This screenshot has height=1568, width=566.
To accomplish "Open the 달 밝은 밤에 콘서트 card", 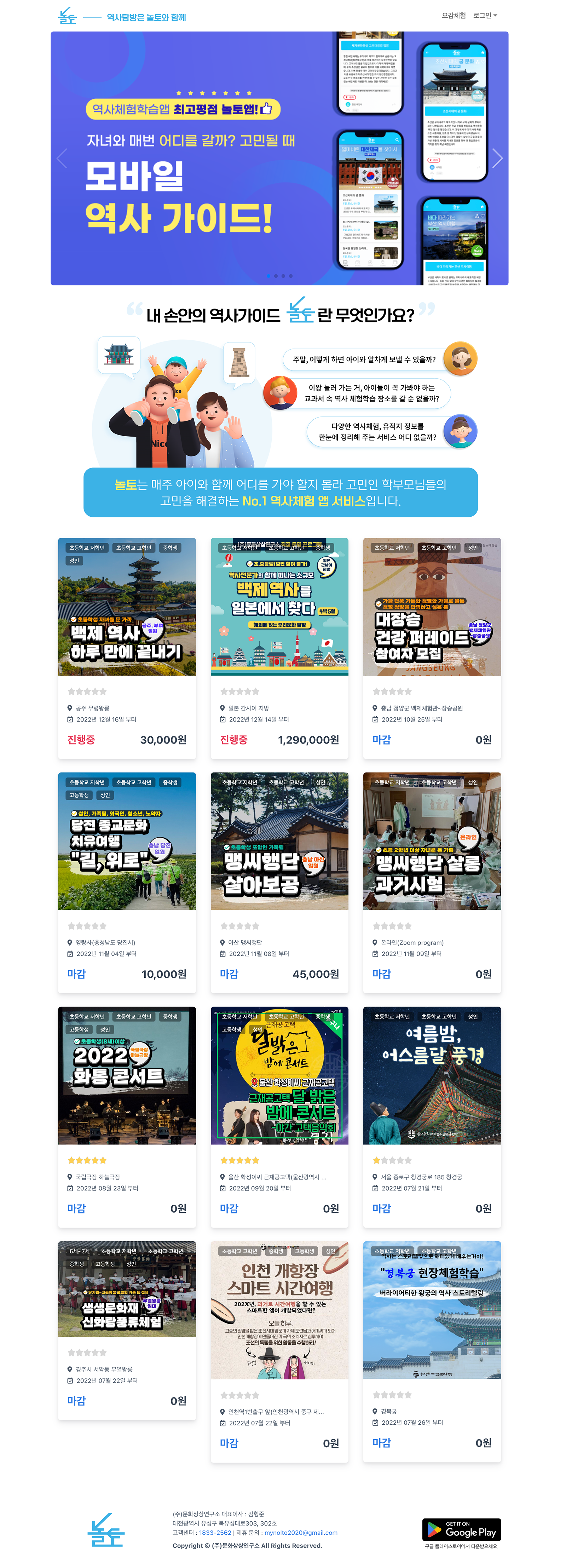I will [279, 1075].
